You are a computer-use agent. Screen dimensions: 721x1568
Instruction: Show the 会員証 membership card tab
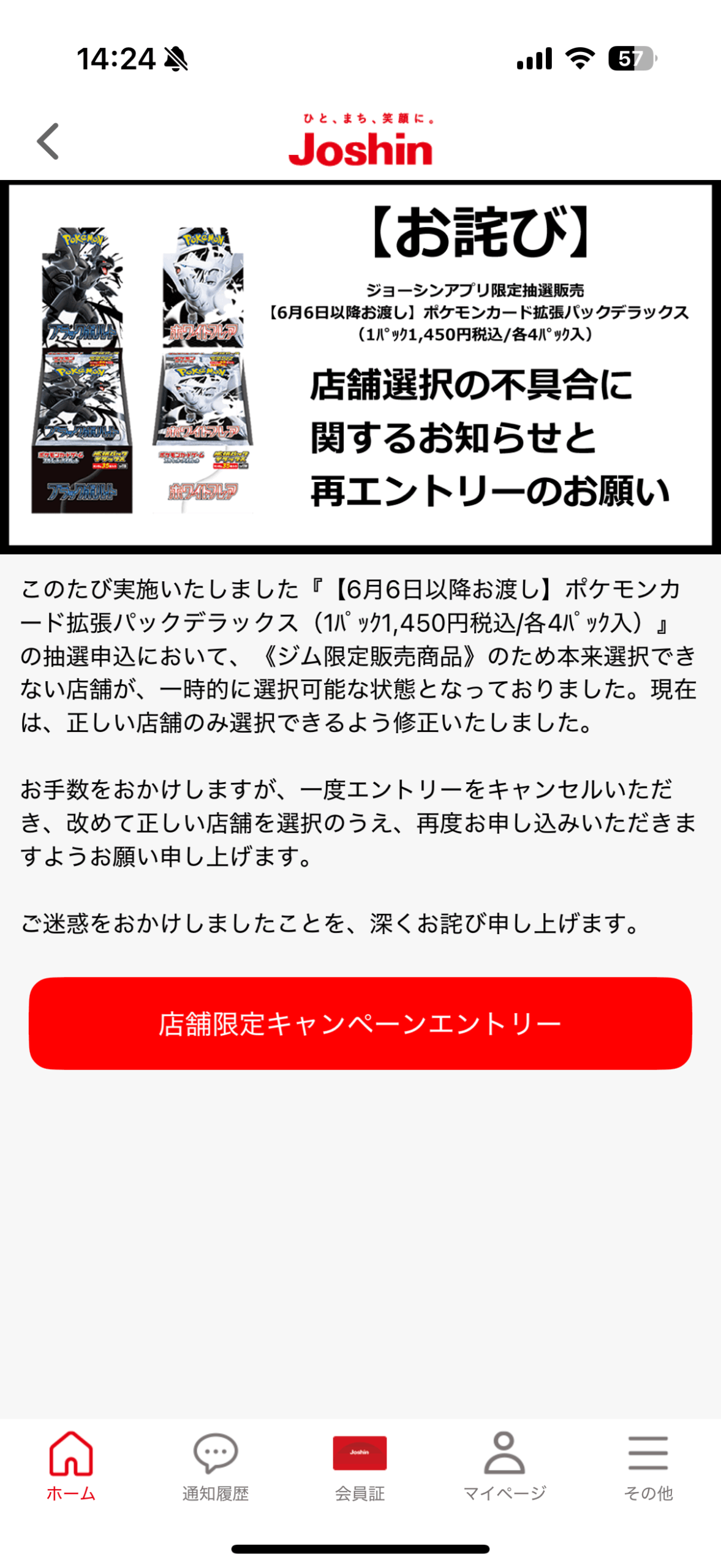click(x=360, y=1466)
